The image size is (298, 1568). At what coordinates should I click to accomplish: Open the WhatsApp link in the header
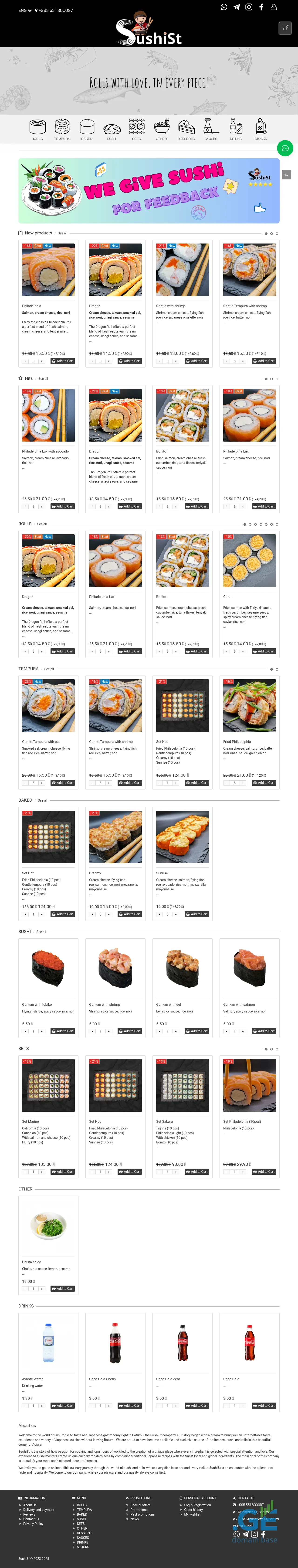click(224, 7)
